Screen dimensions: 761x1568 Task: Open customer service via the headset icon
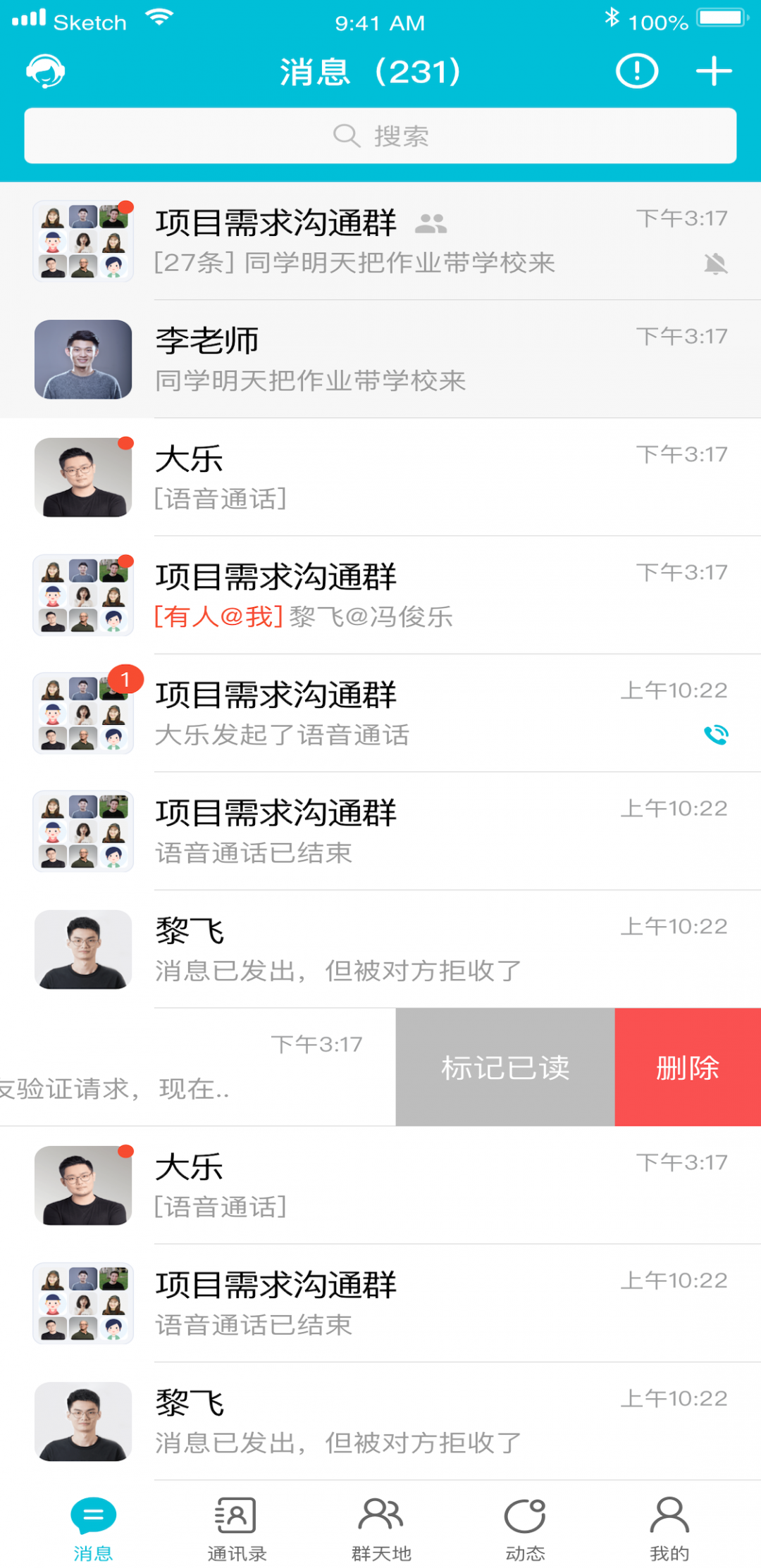[44, 70]
